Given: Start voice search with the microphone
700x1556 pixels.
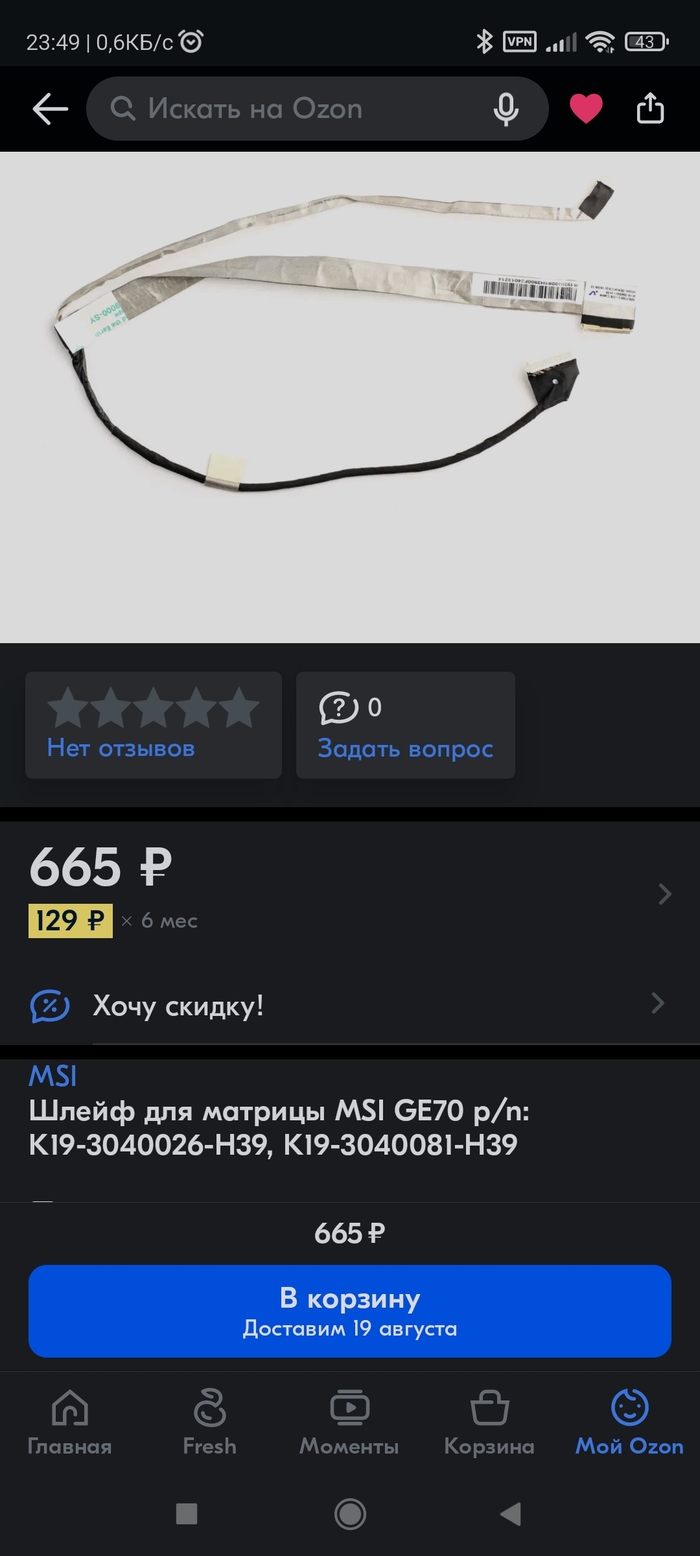Looking at the screenshot, I should click(506, 109).
